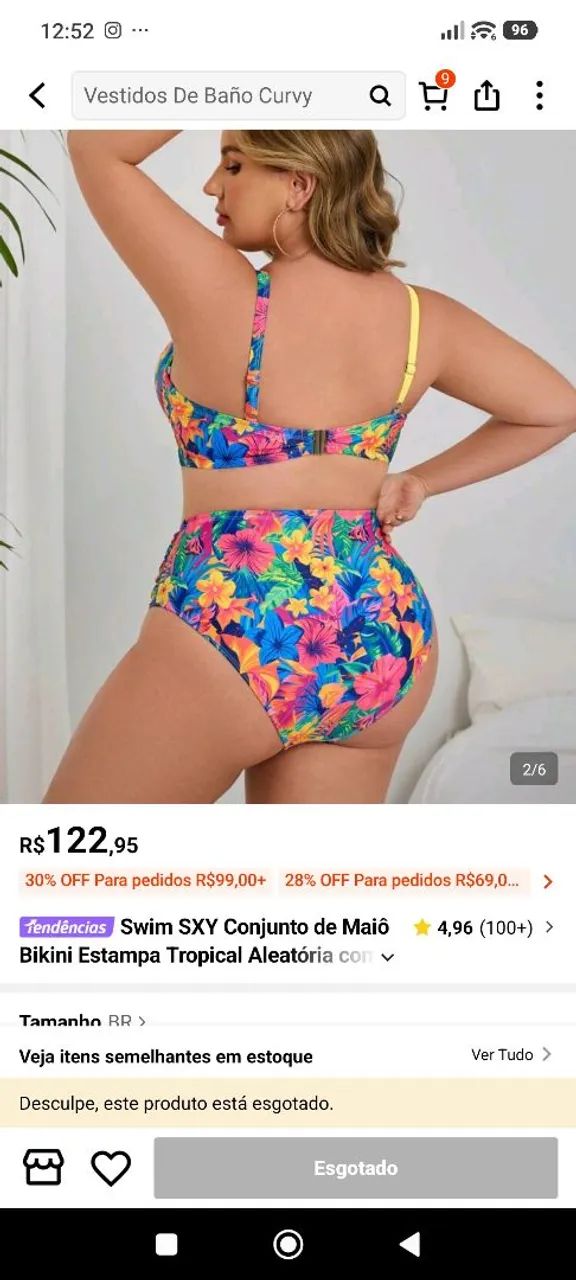Show more discount offers via red arrow
576x1280 pixels.
[x=547, y=882]
